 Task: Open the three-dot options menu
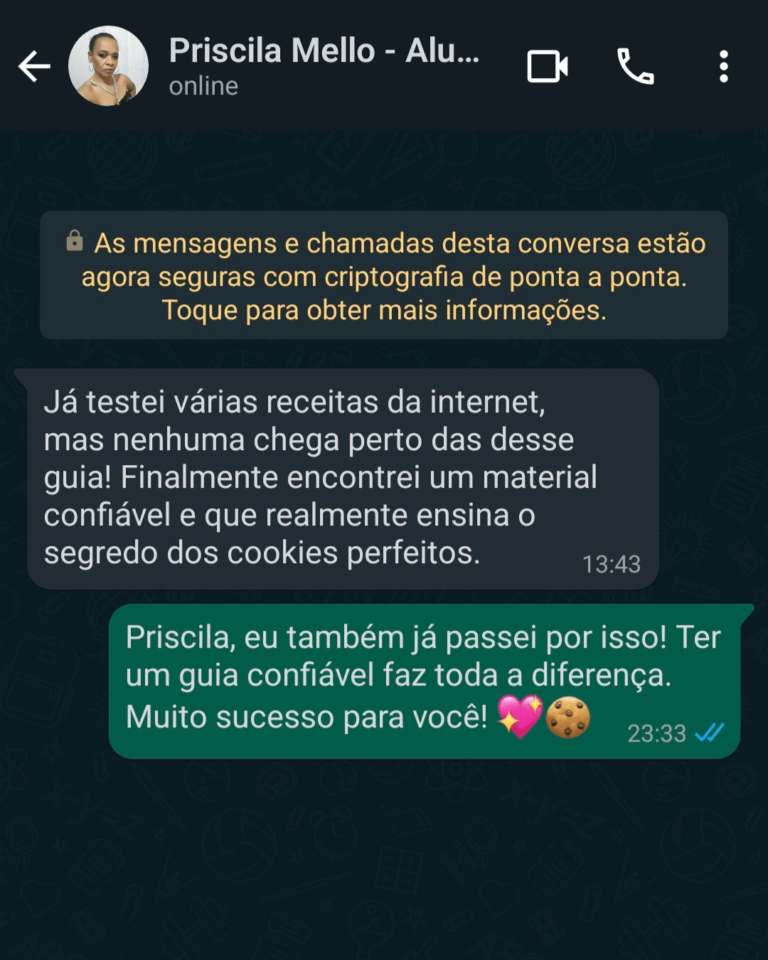point(722,66)
